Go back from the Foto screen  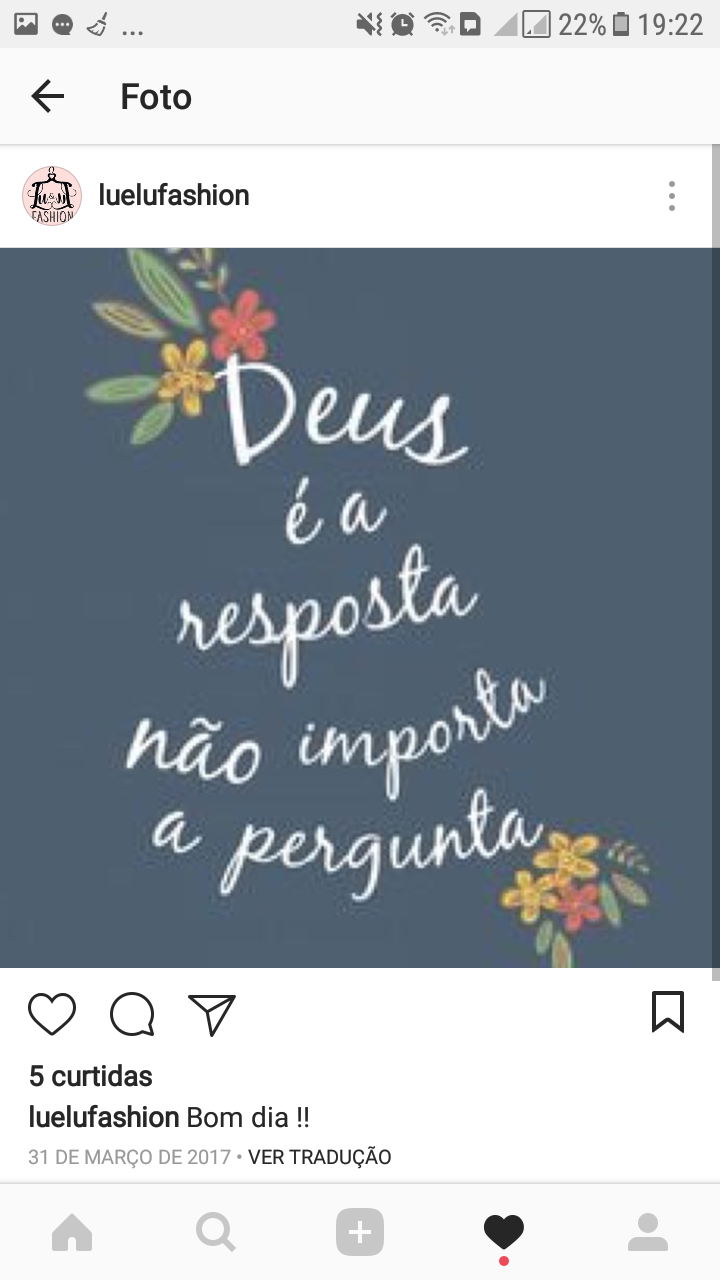coord(47,96)
